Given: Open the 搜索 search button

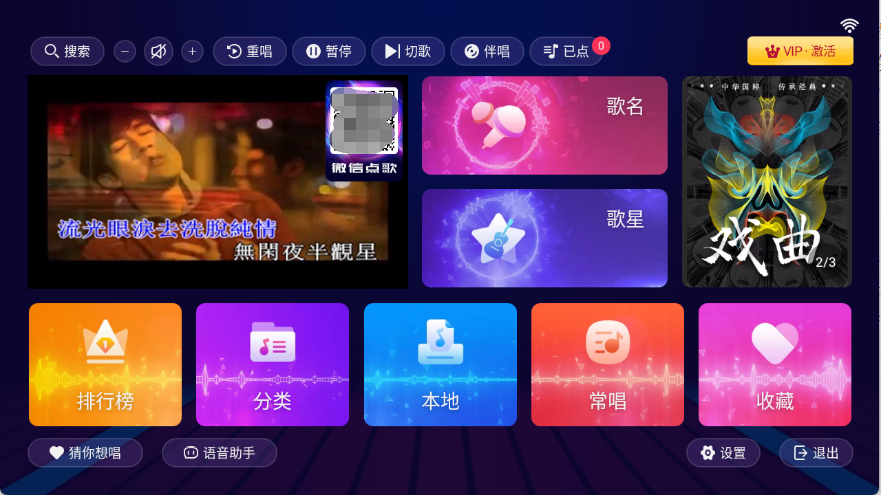Looking at the screenshot, I should point(67,51).
